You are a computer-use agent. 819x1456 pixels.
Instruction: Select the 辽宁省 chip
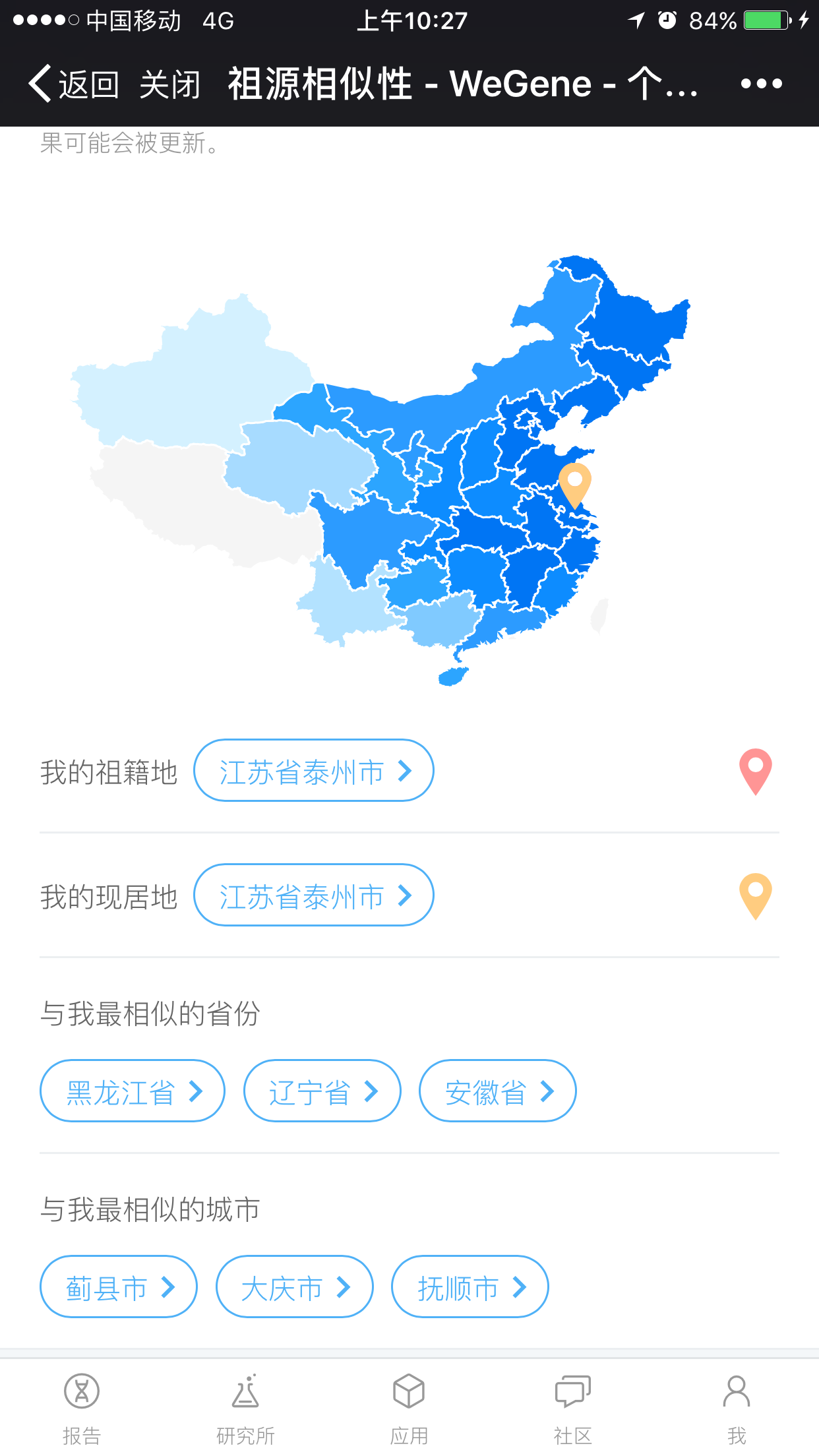click(322, 1091)
